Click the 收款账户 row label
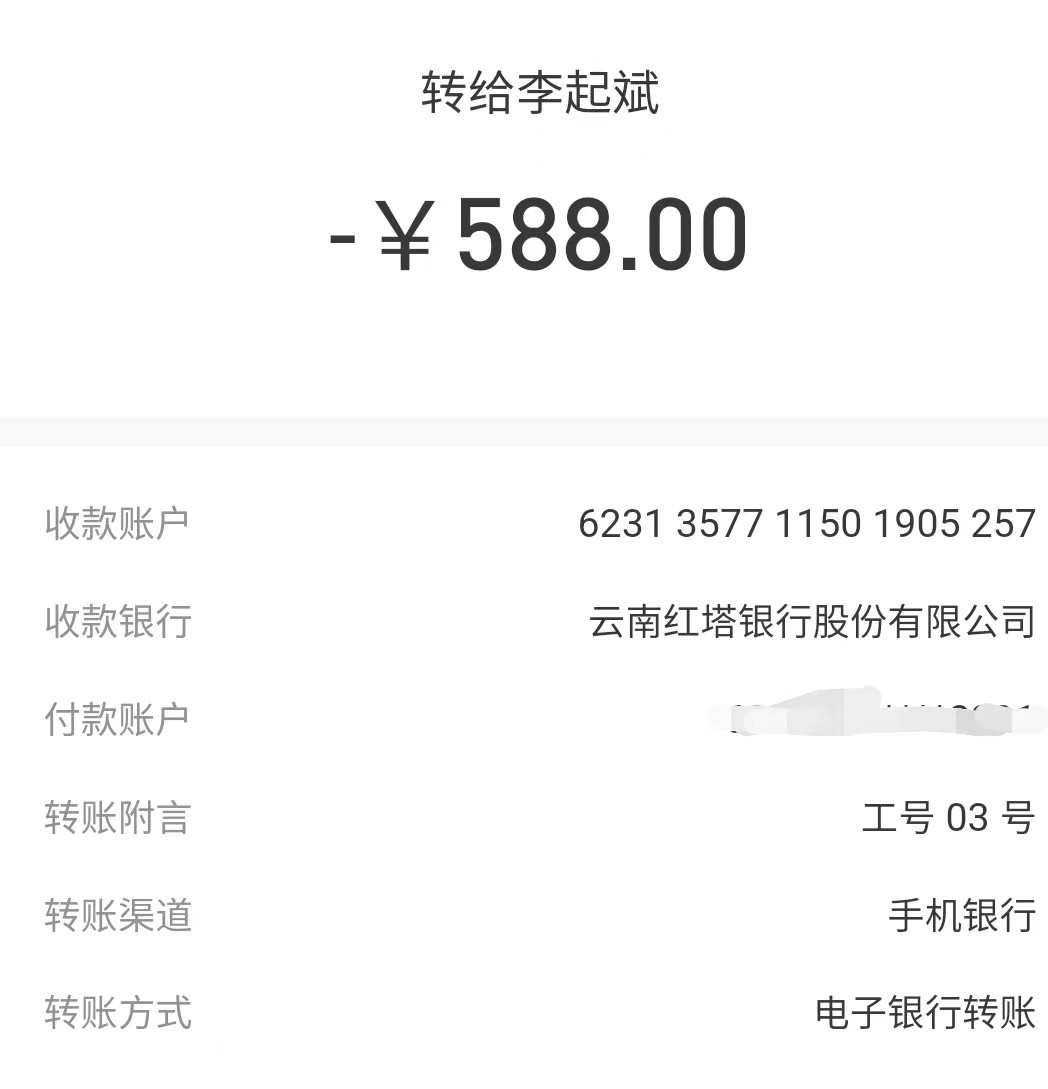Viewport: 1048px width, 1089px height. 116,521
